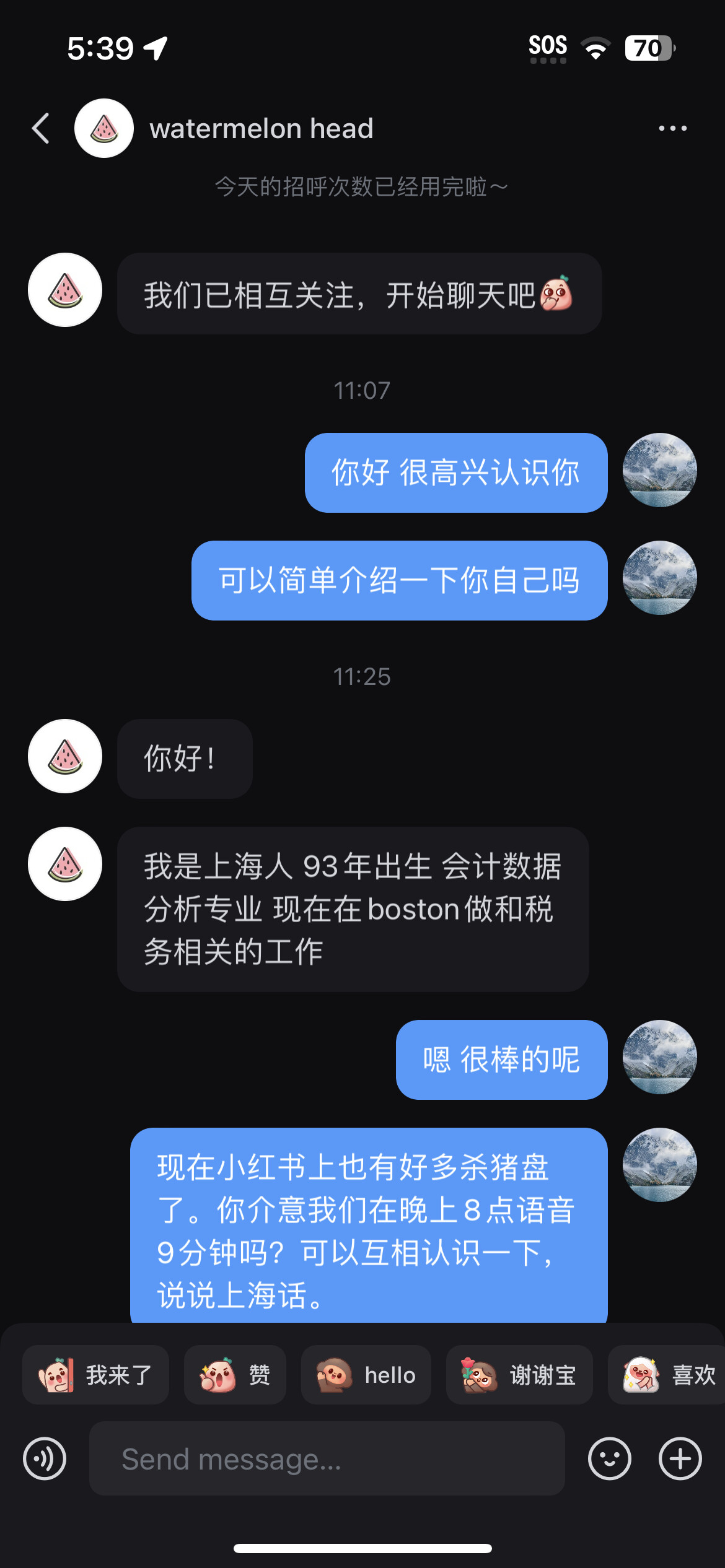Send the 谢谢宝 quick sticker

pyautogui.click(x=519, y=1375)
